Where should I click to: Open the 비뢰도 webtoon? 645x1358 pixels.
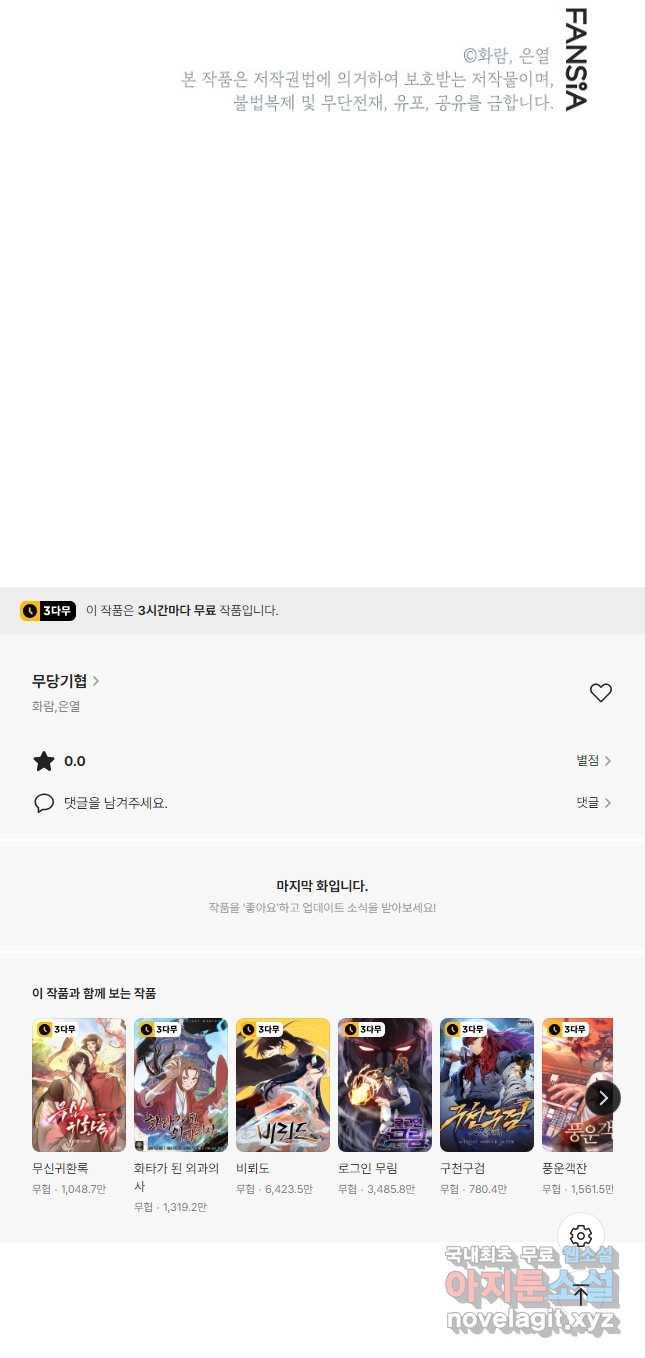(x=283, y=1085)
